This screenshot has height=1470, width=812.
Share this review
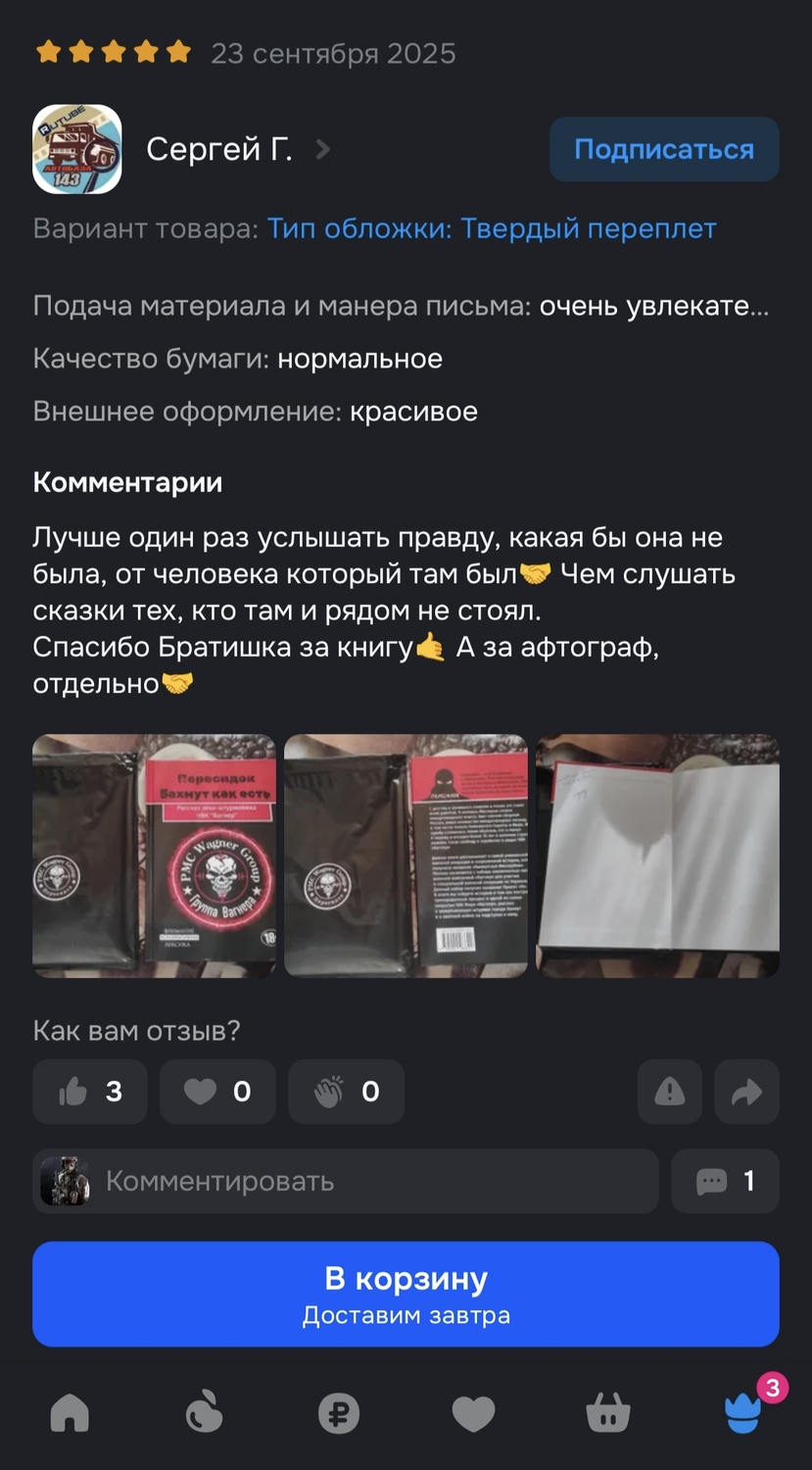coord(746,1091)
